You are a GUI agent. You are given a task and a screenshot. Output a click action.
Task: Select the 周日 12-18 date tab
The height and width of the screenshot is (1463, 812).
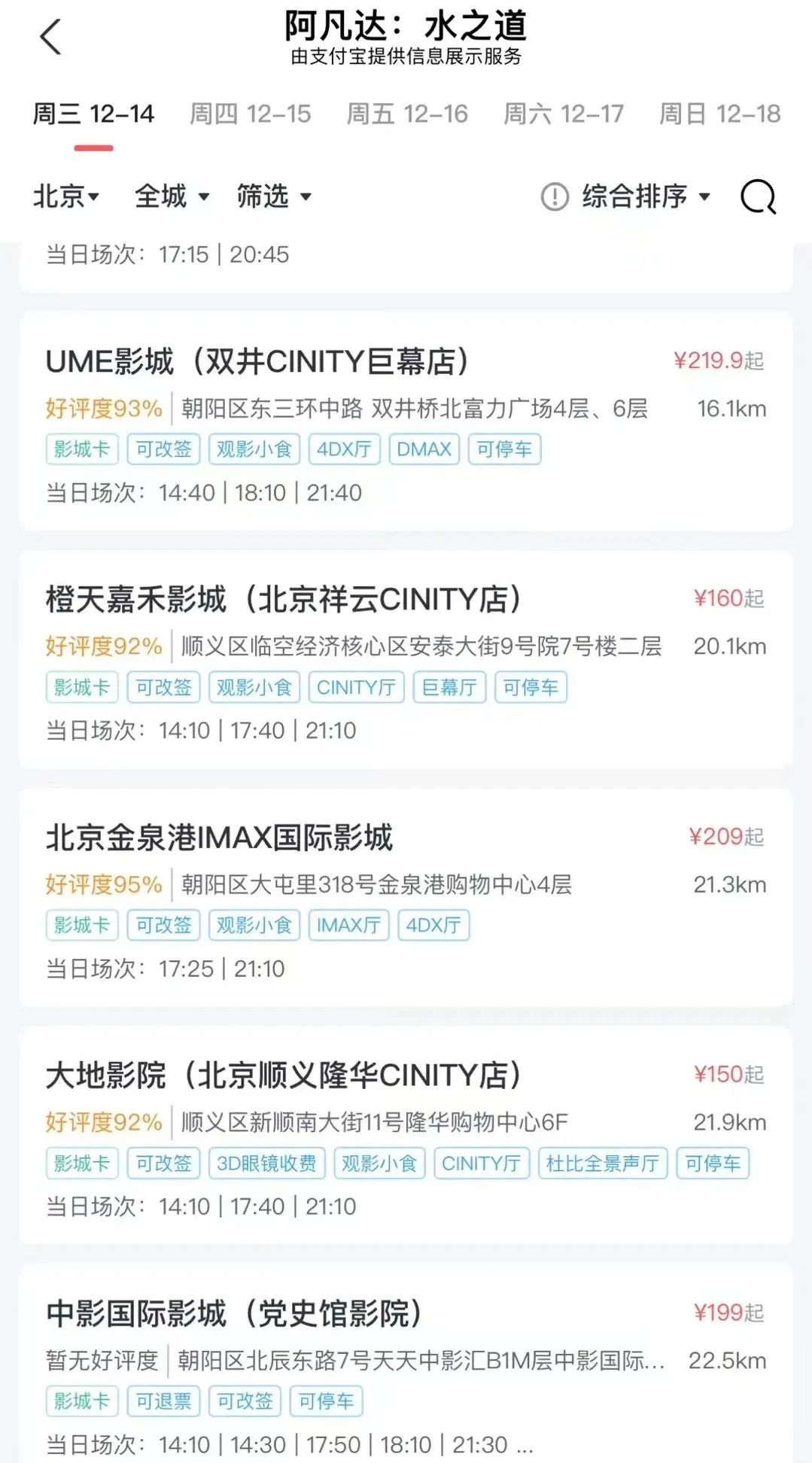719,114
